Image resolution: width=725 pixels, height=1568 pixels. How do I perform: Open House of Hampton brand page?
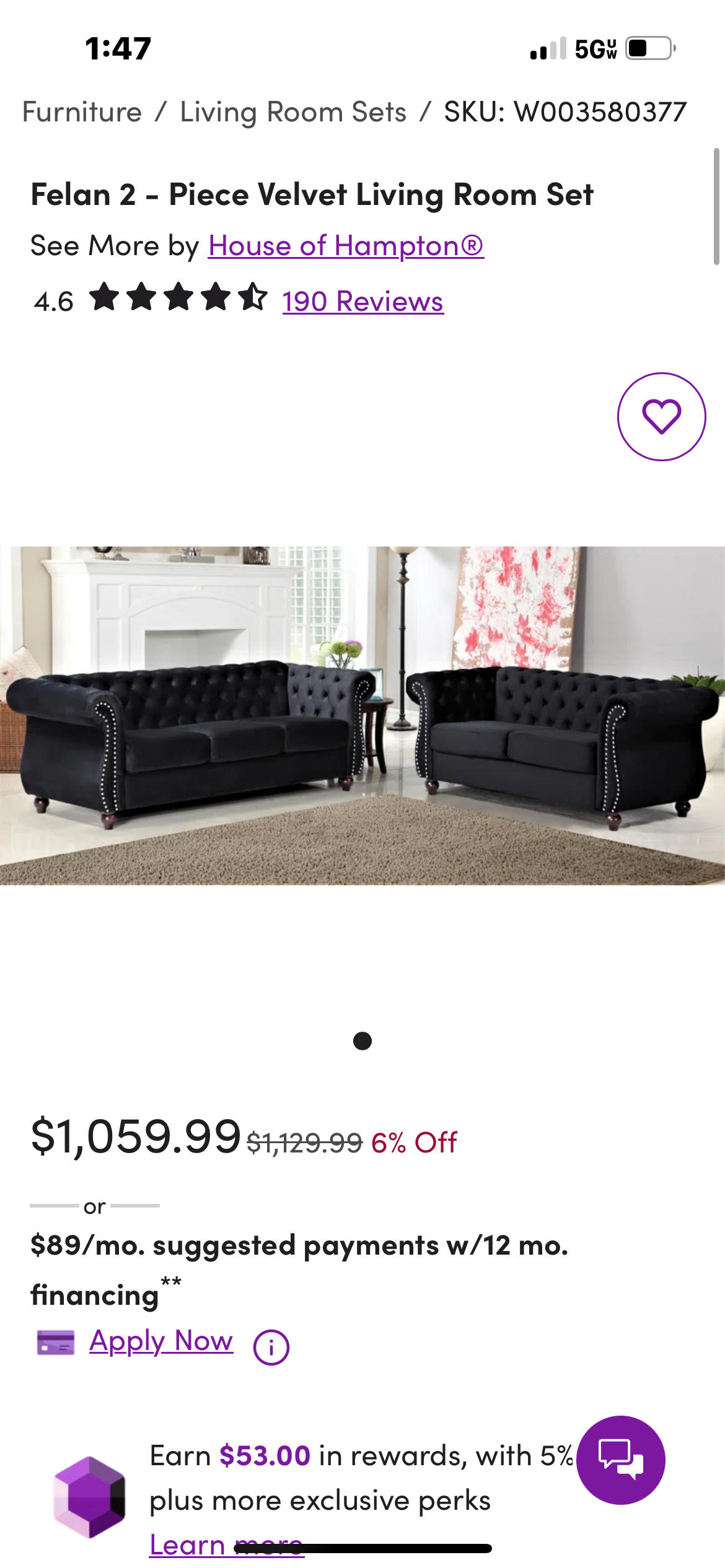[346, 246]
